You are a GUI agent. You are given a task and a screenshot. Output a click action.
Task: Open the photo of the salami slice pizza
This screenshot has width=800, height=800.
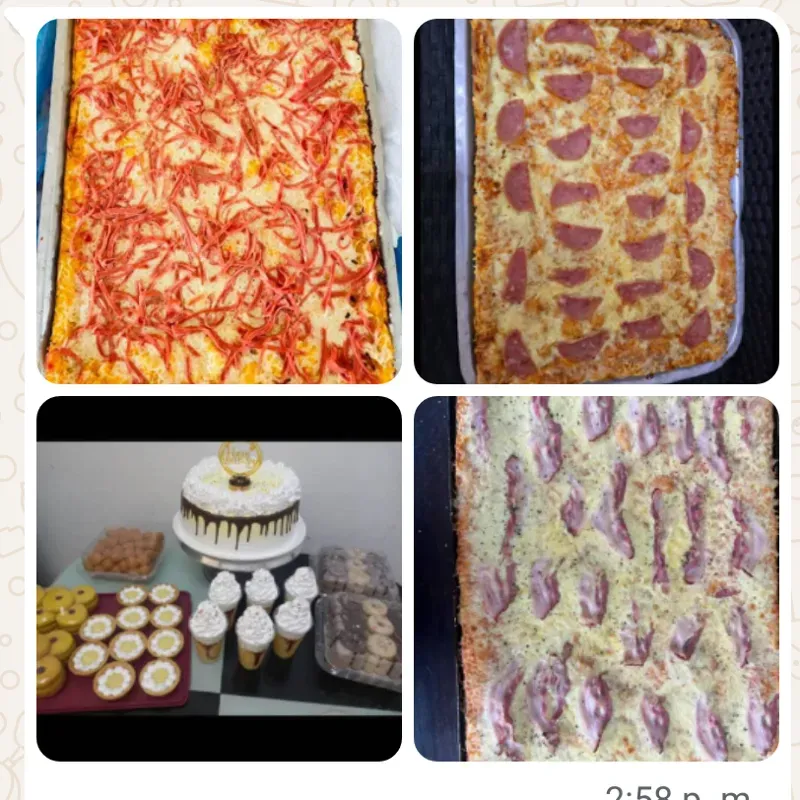tap(597, 200)
